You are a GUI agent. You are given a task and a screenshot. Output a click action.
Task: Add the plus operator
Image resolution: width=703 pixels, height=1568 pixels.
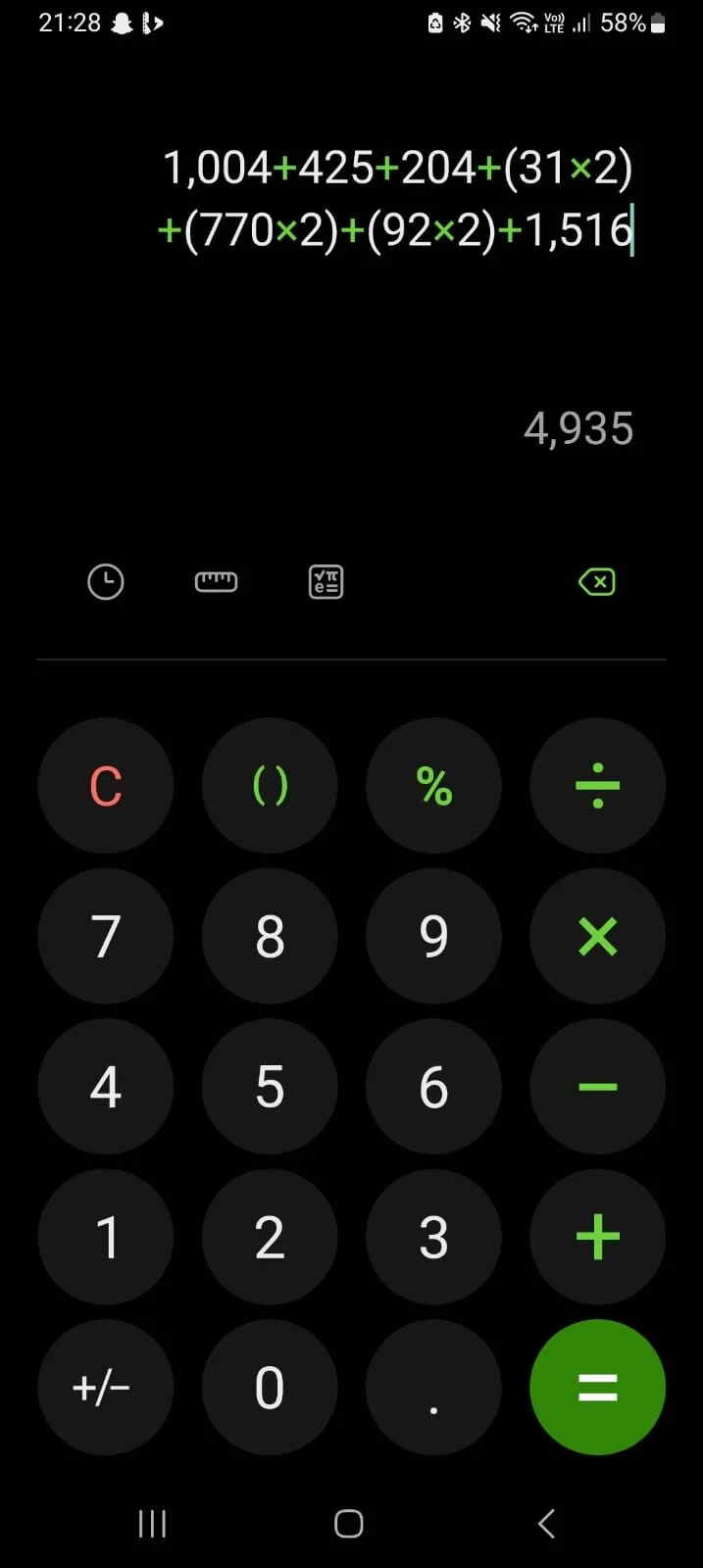click(597, 1237)
